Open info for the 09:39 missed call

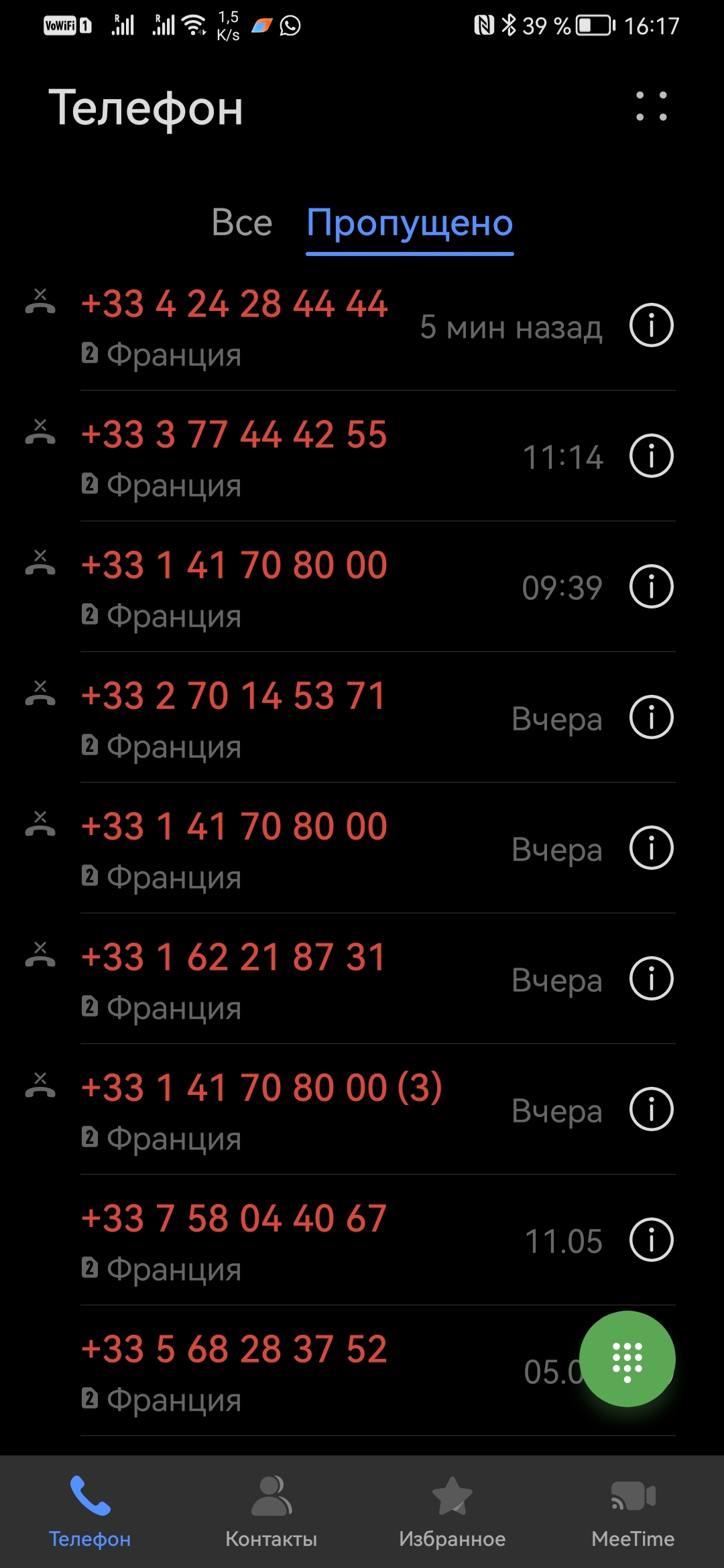pyautogui.click(x=651, y=586)
